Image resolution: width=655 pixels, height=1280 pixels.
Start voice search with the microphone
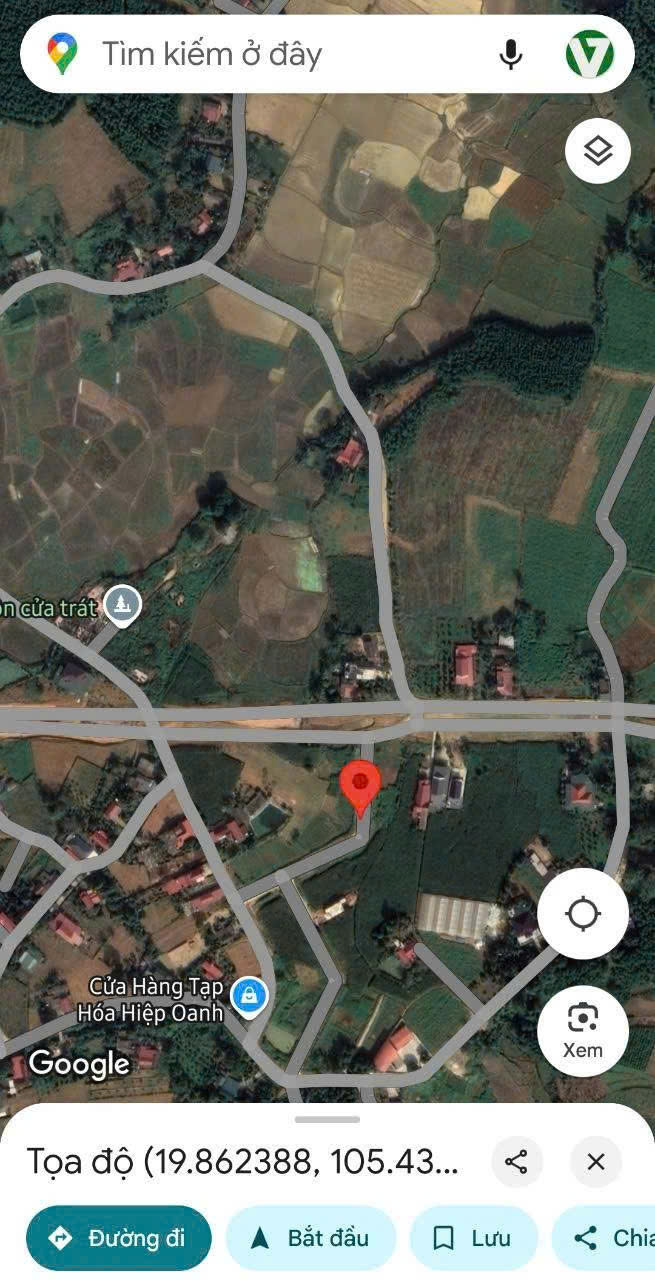coord(511,54)
